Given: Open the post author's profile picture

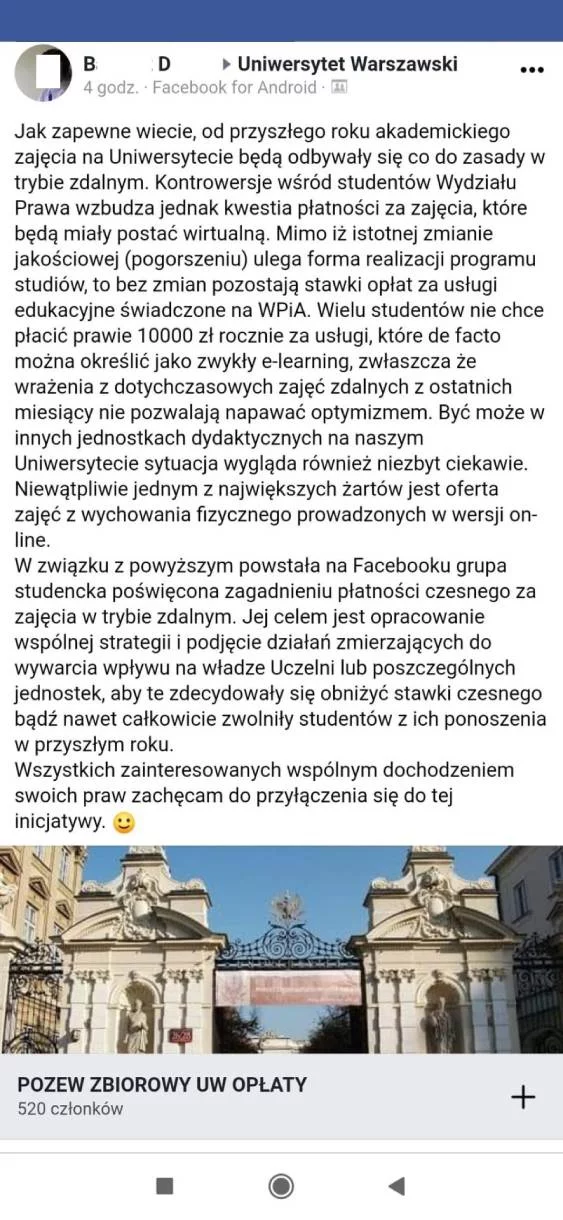Looking at the screenshot, I should 44,74.
